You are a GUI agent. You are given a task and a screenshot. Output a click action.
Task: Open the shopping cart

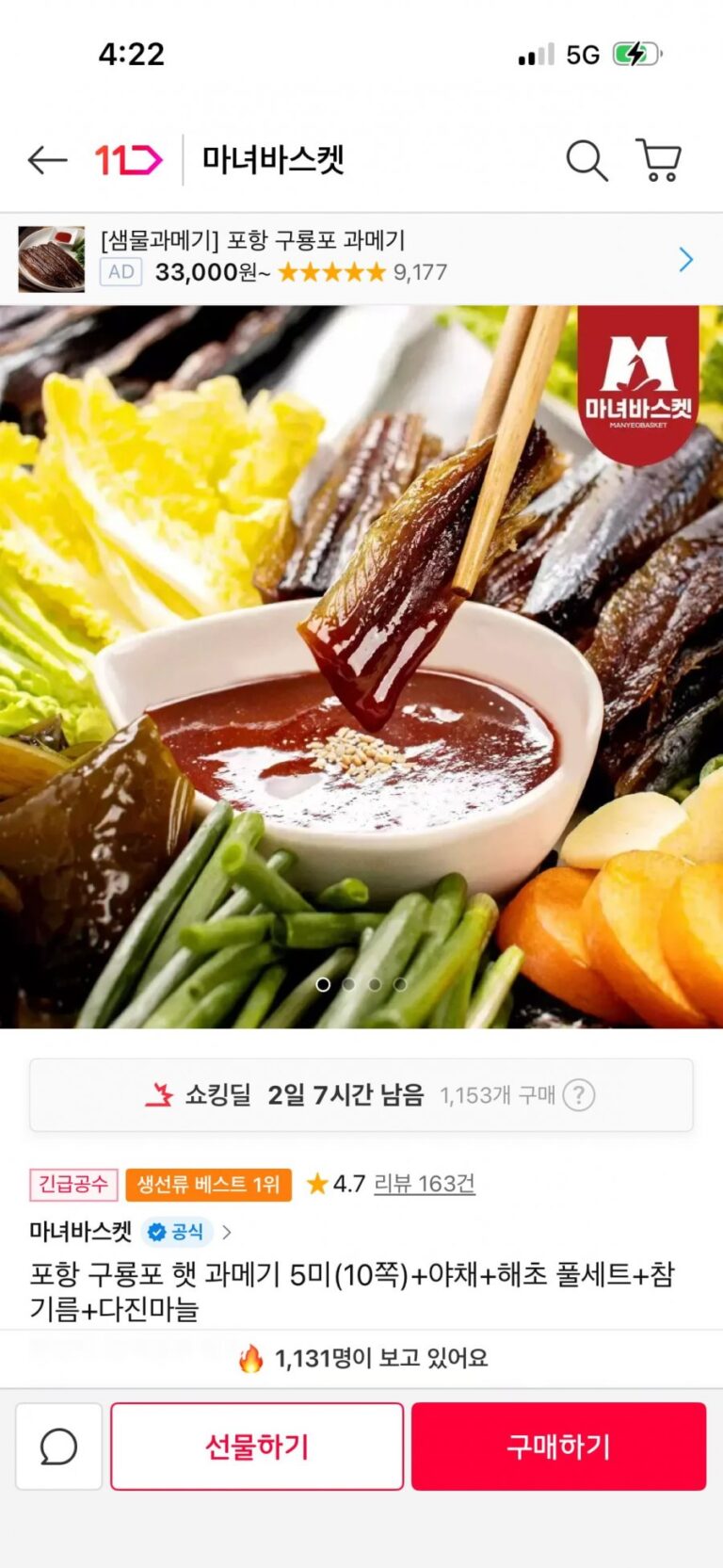(659, 160)
